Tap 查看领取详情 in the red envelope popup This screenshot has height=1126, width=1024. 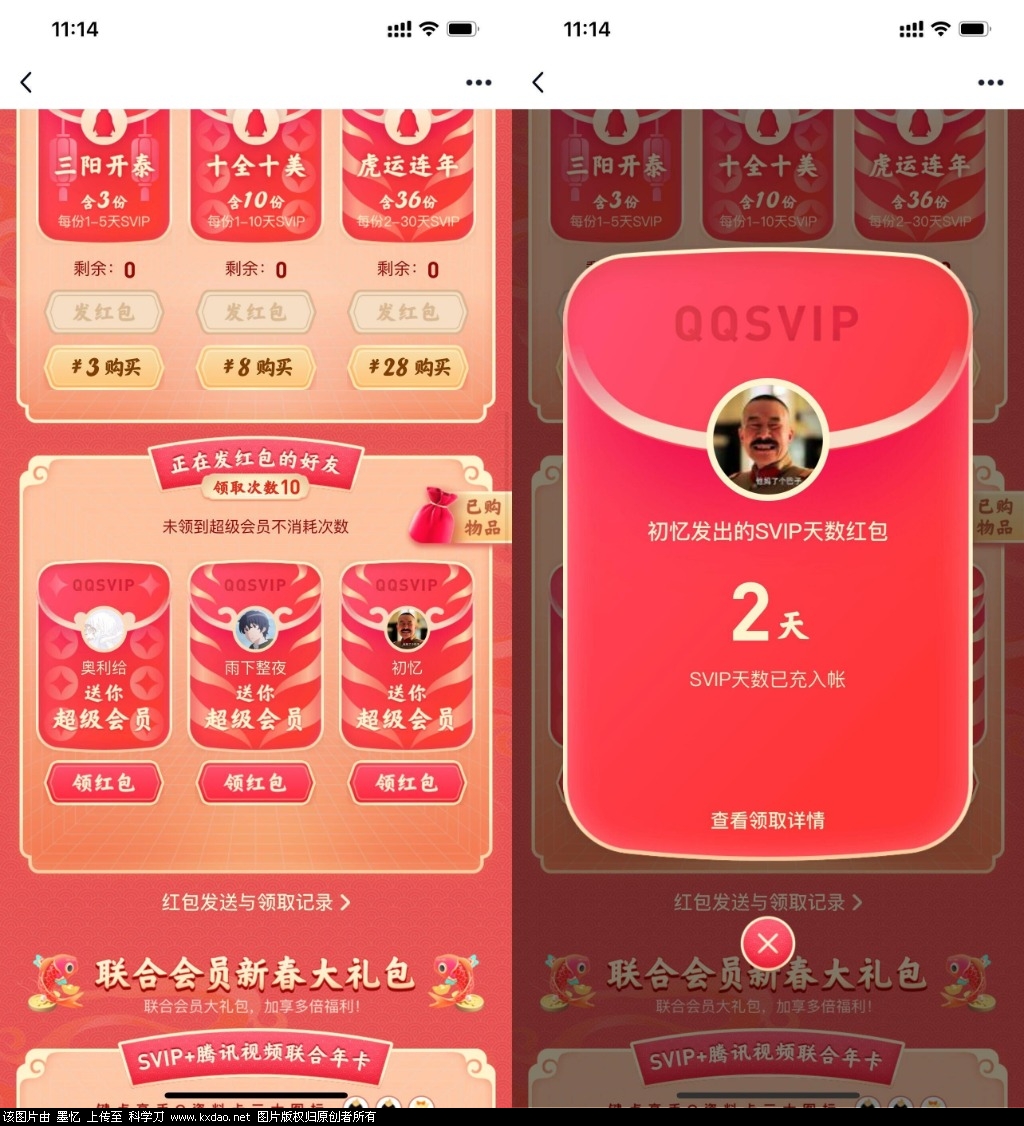767,821
